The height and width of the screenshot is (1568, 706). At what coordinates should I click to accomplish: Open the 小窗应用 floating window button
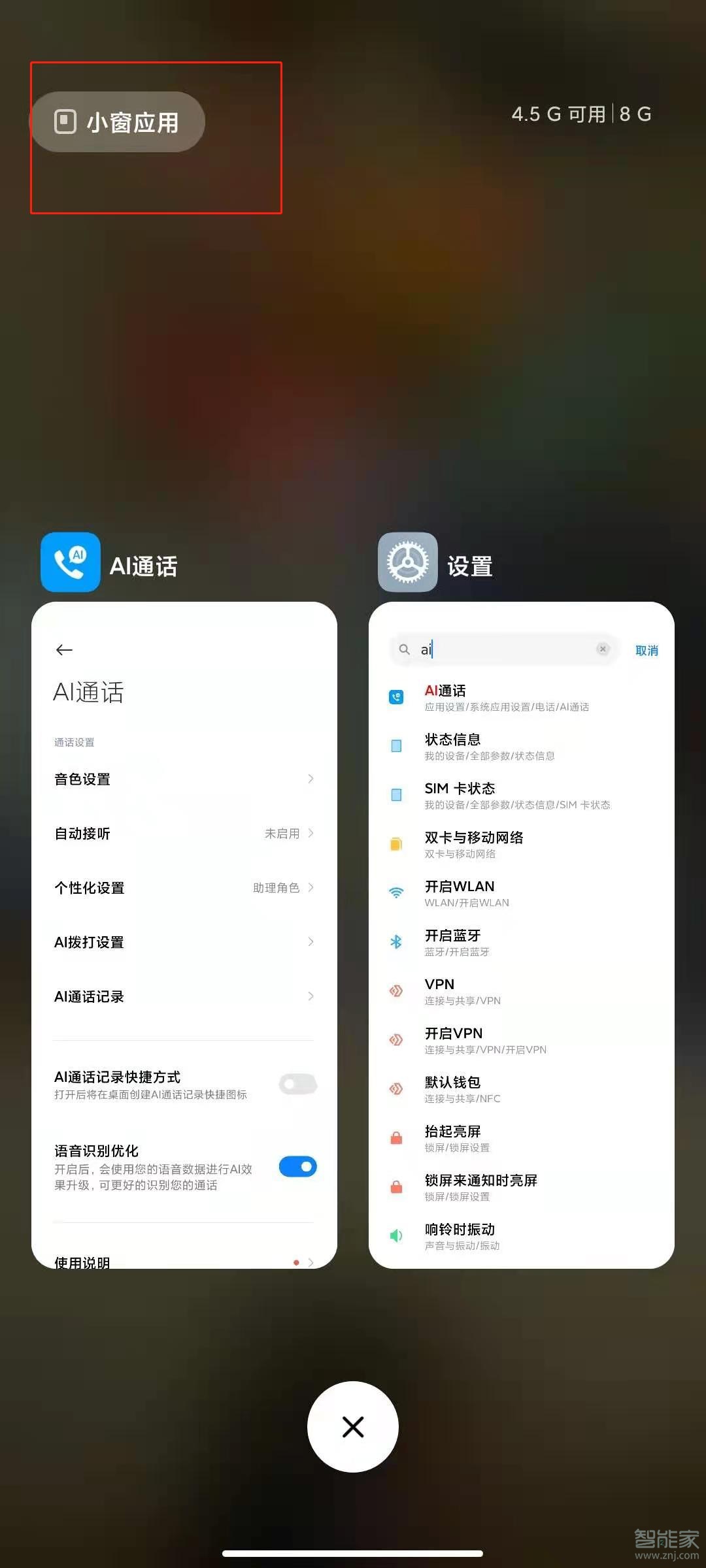(x=118, y=122)
